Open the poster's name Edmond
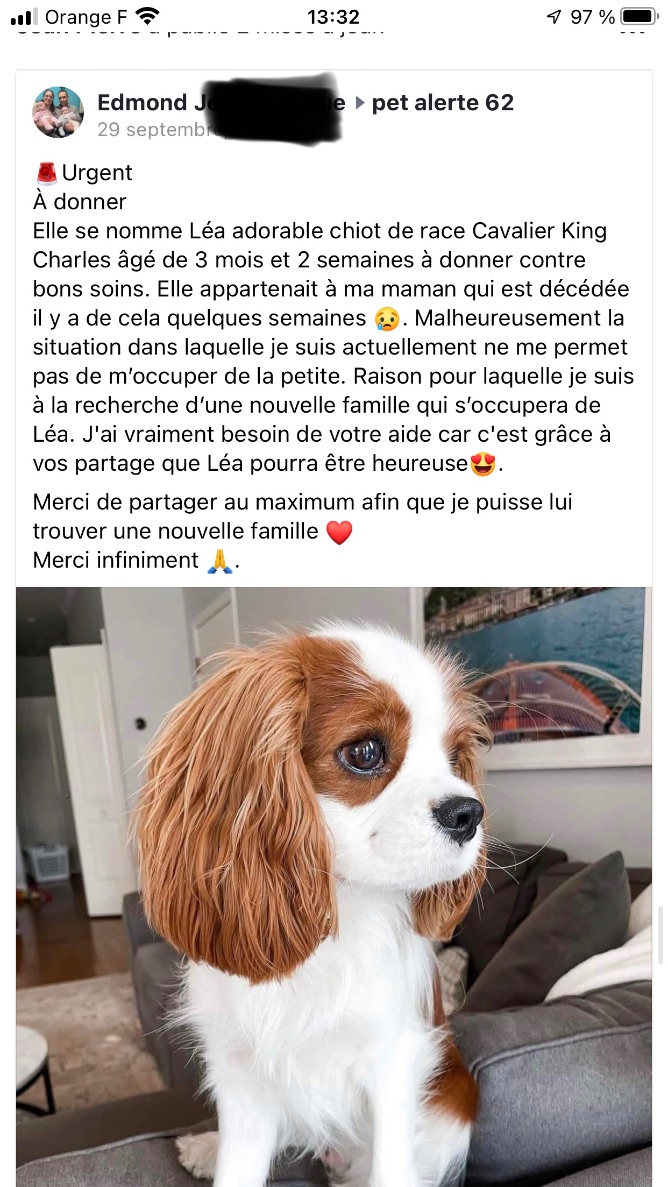 [x=141, y=102]
